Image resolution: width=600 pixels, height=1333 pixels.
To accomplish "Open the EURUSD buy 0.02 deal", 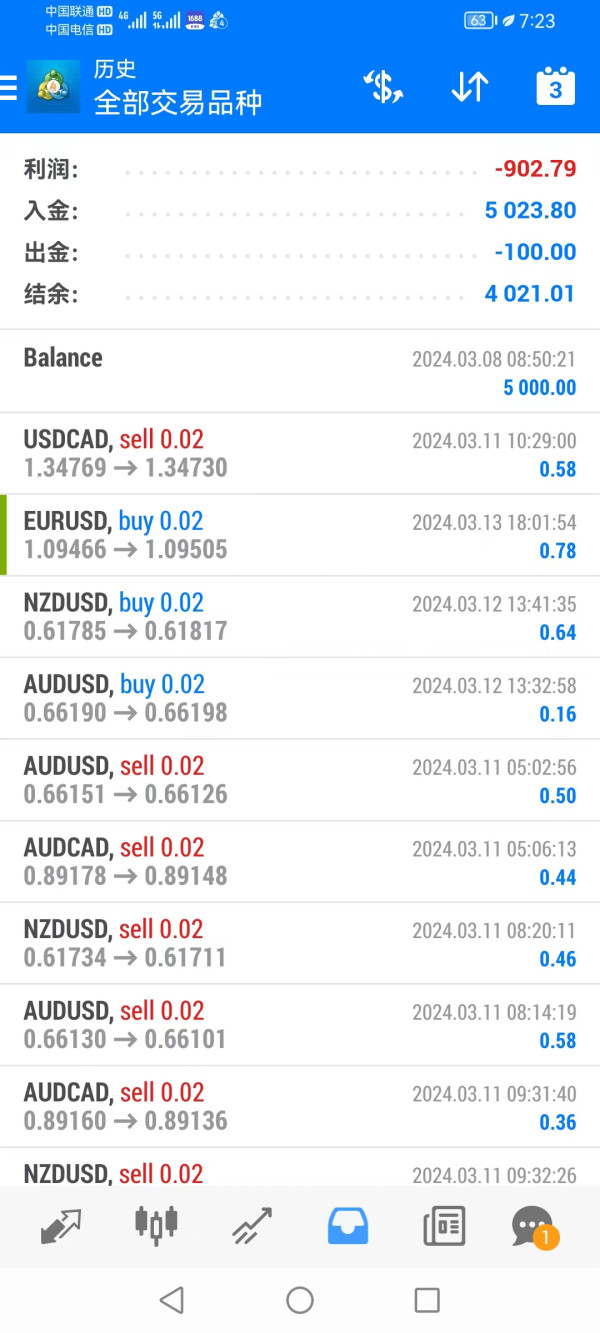I will coord(300,535).
